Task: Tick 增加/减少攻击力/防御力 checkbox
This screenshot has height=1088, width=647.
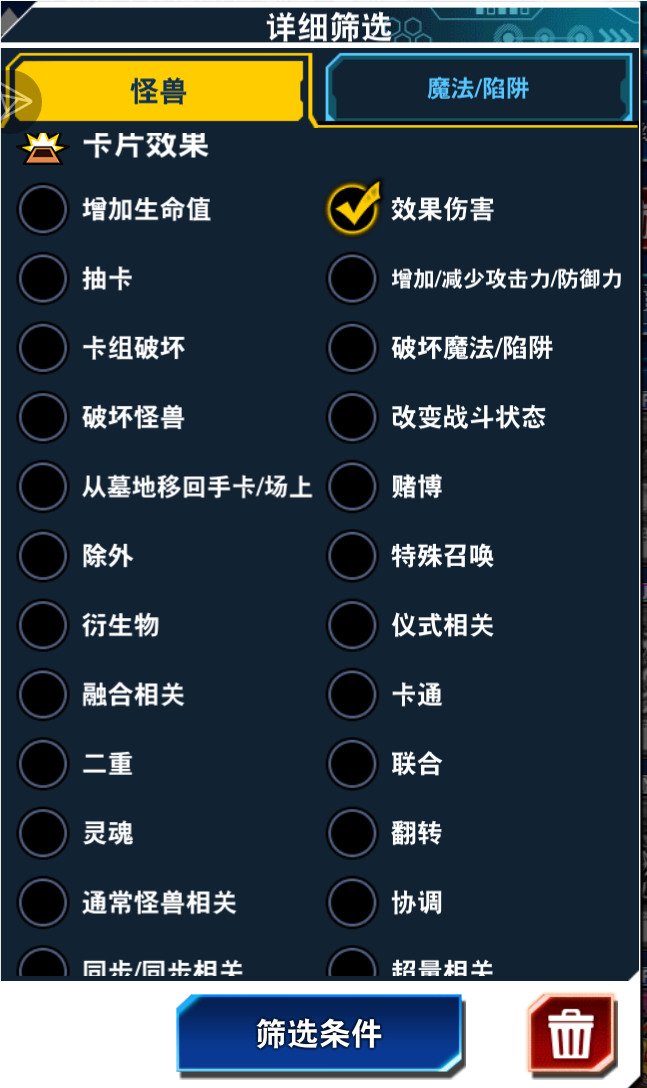Action: pyautogui.click(x=353, y=279)
